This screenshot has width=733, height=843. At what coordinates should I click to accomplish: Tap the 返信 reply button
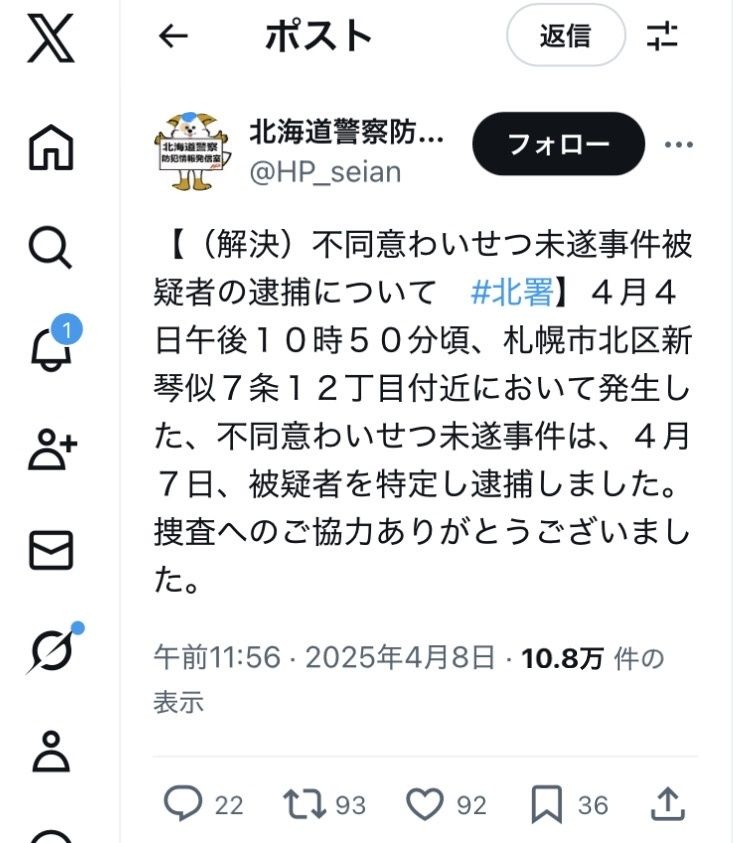coord(565,37)
